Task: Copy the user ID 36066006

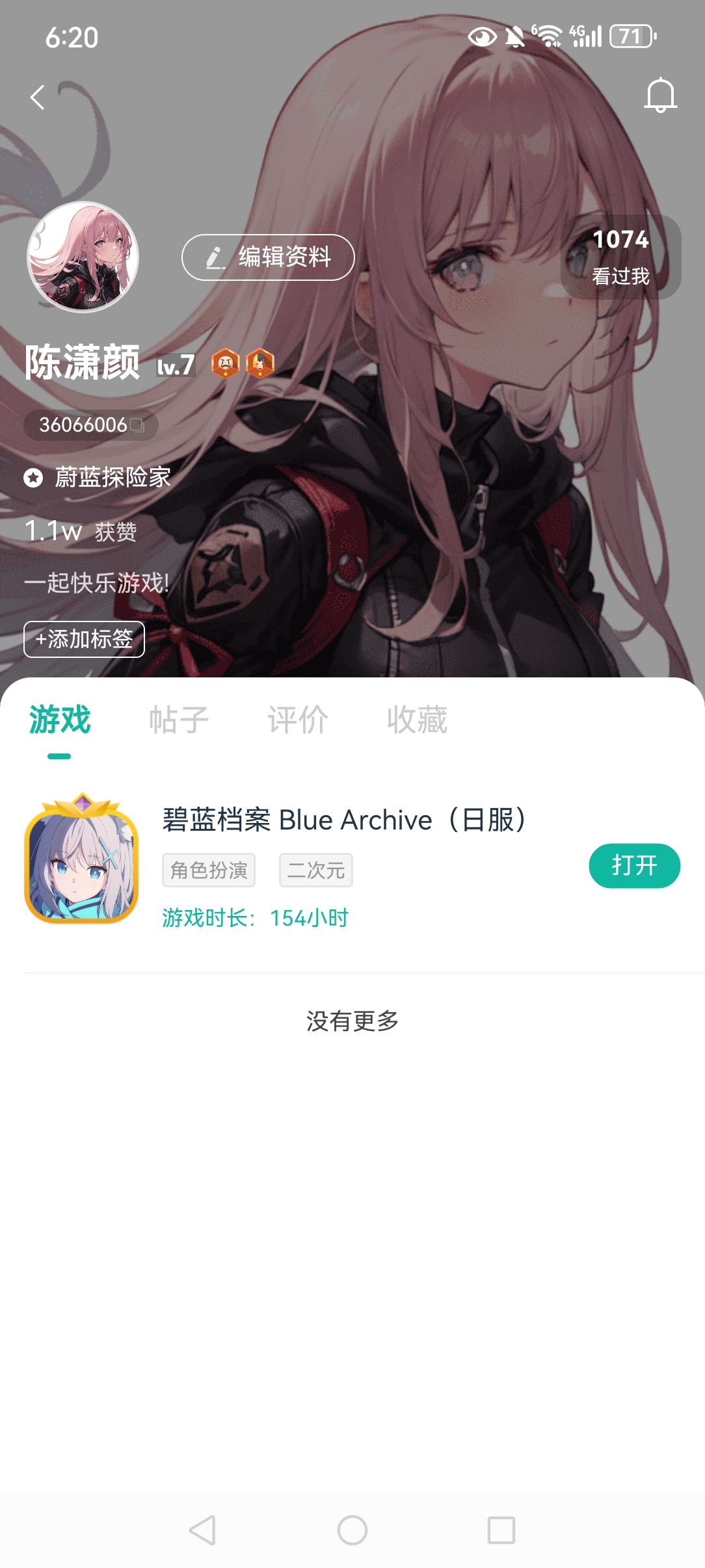Action: (x=137, y=425)
